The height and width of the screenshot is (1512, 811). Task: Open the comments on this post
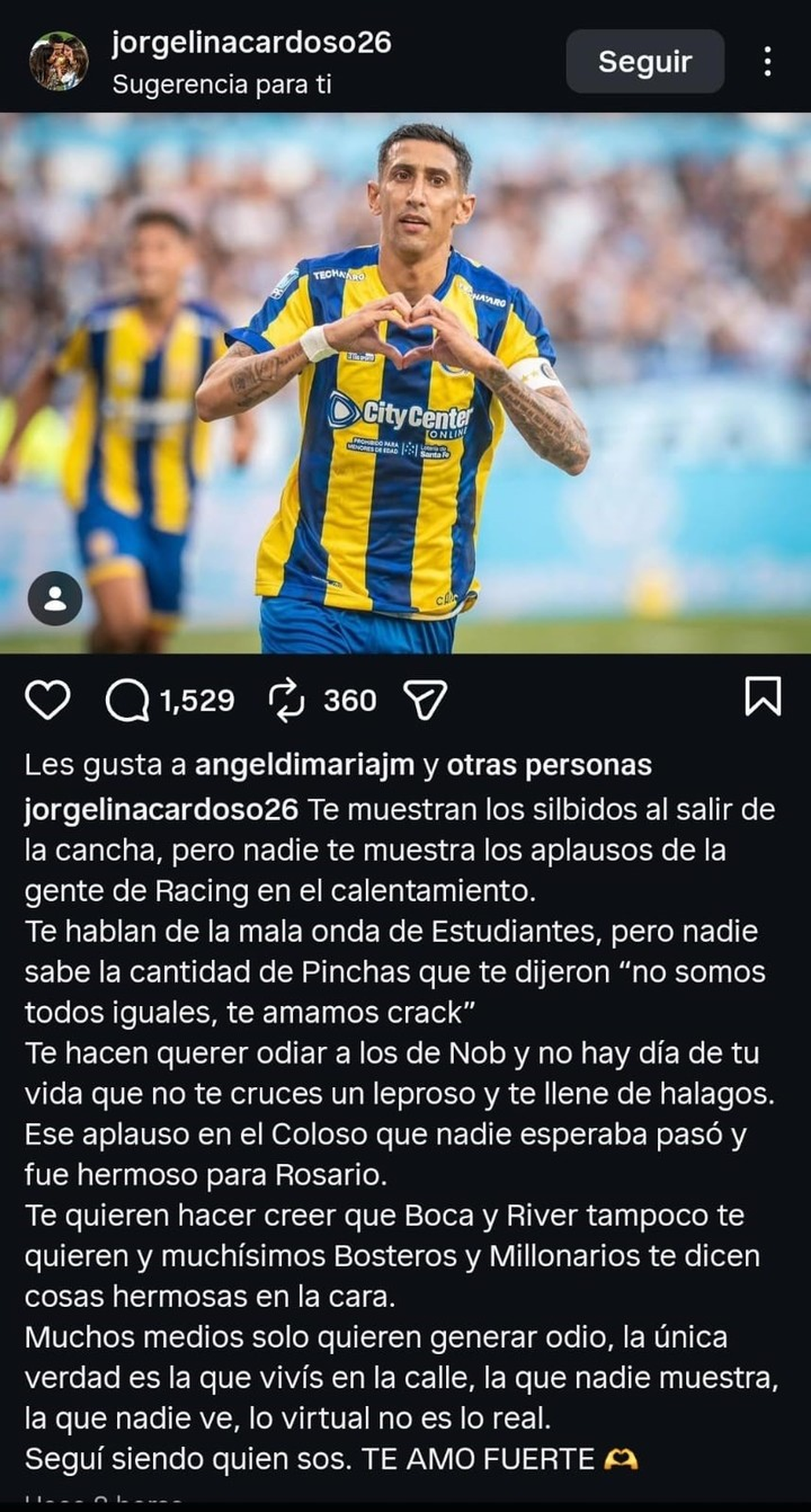(x=127, y=700)
